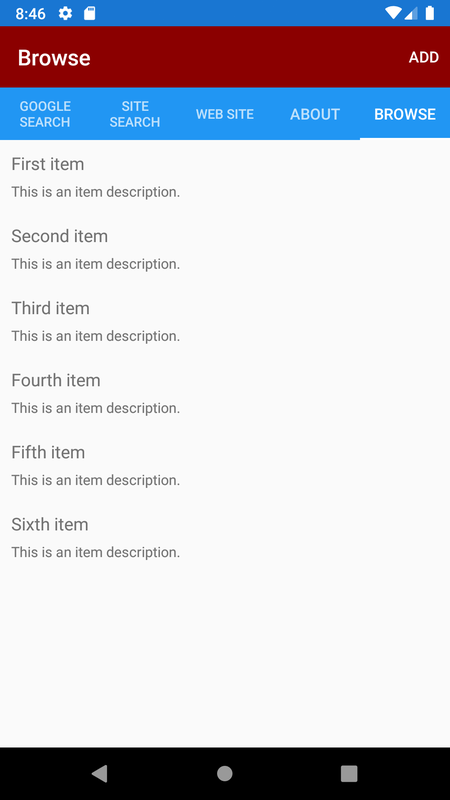
Task: Open the Fifth item row
Action: [x=225, y=465]
